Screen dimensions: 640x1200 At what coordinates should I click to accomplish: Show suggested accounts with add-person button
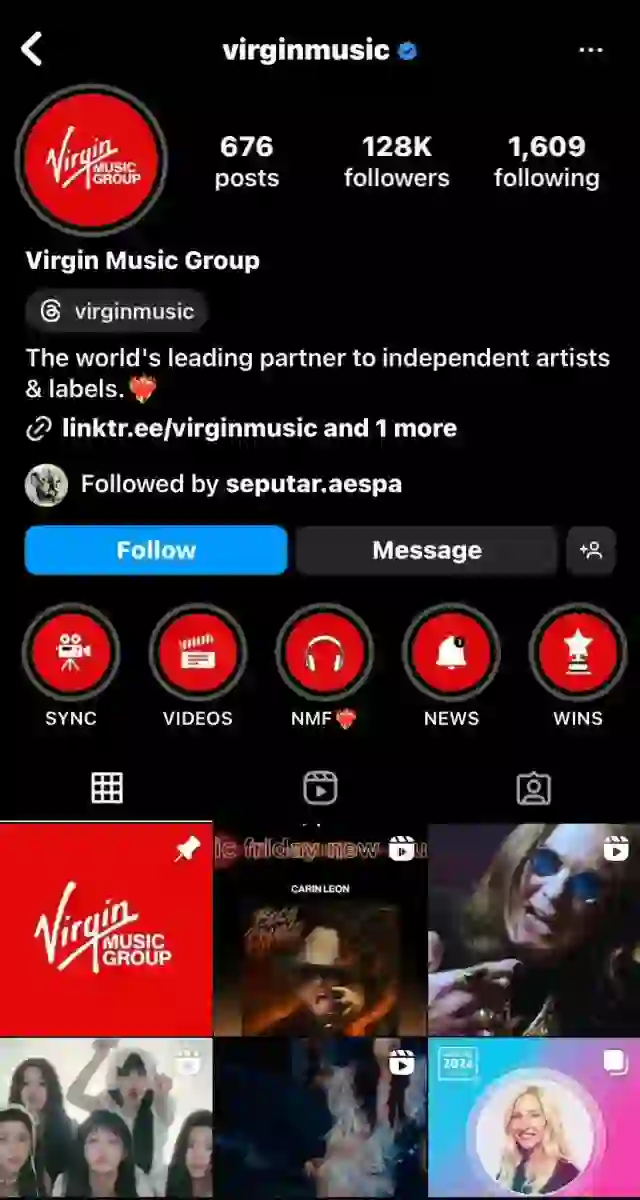coord(591,550)
